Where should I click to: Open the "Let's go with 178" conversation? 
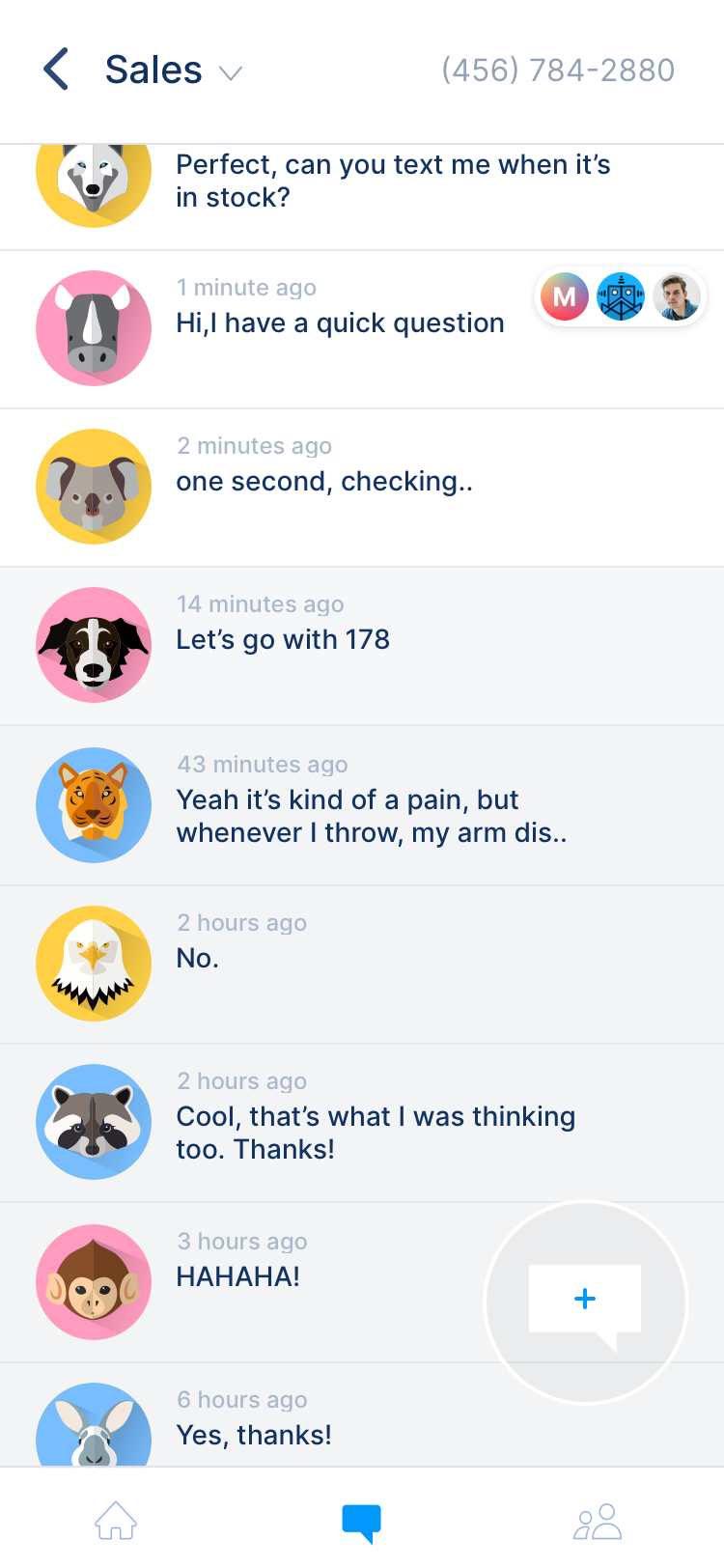point(283,639)
